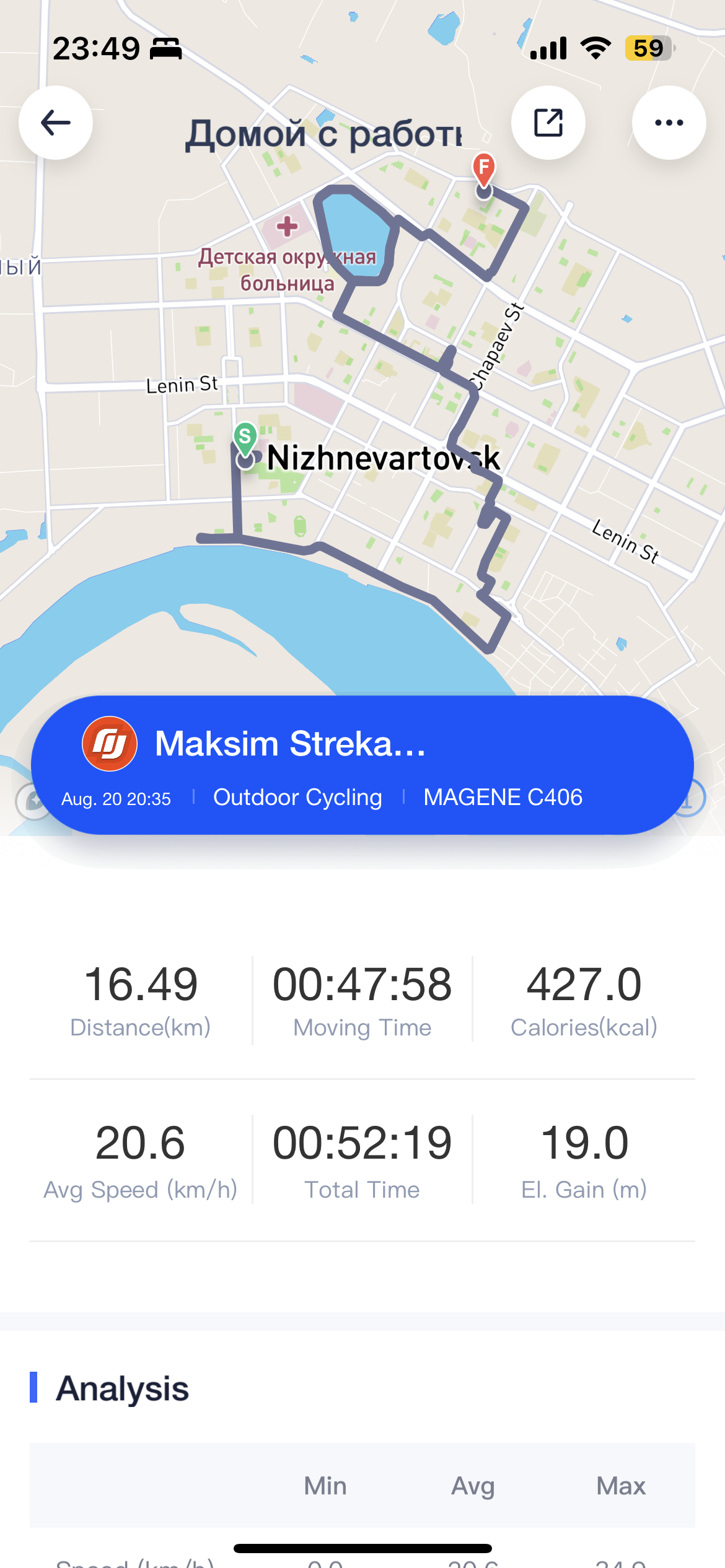Go back using the arrow button
Image resolution: width=725 pixels, height=1568 pixels.
tap(56, 123)
